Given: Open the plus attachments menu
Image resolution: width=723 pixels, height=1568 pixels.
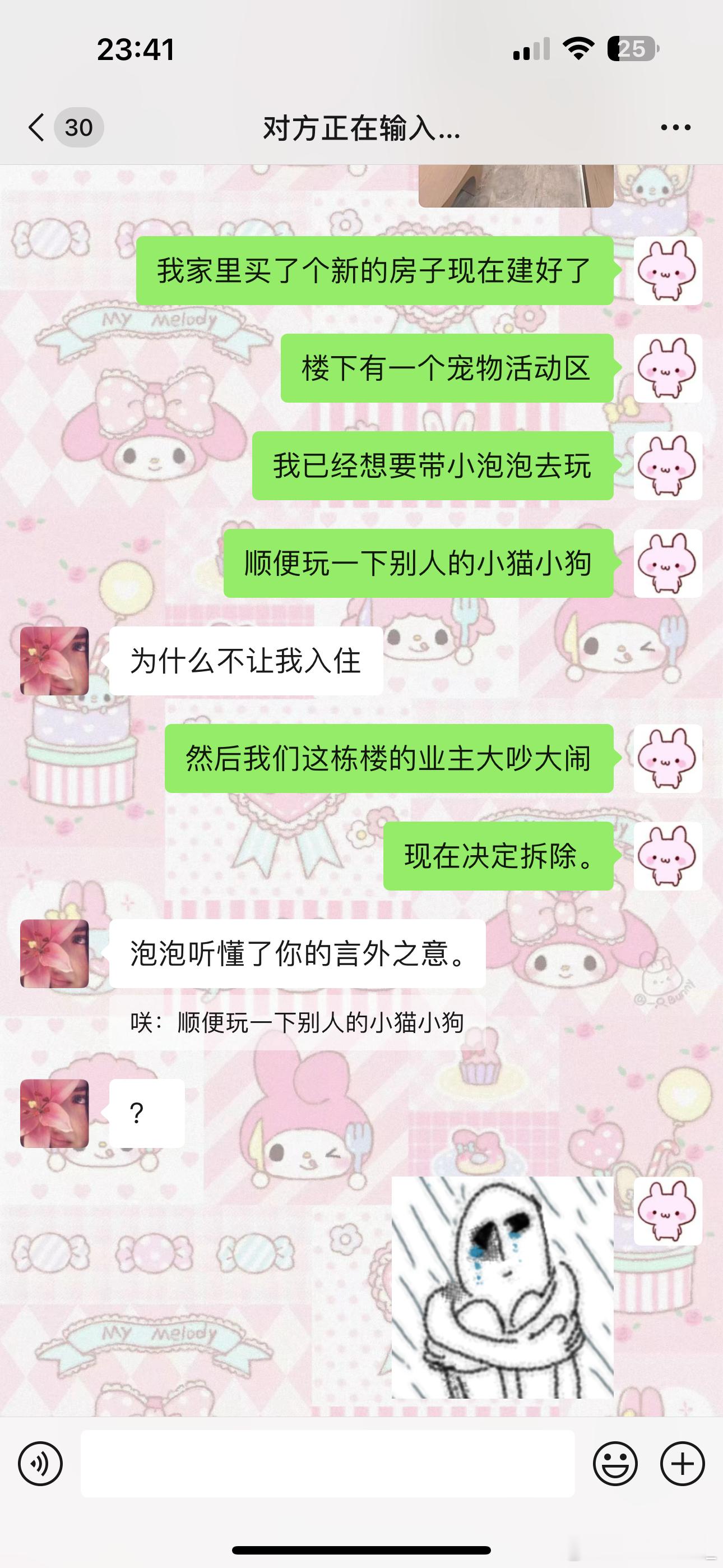Looking at the screenshot, I should tap(682, 1463).
